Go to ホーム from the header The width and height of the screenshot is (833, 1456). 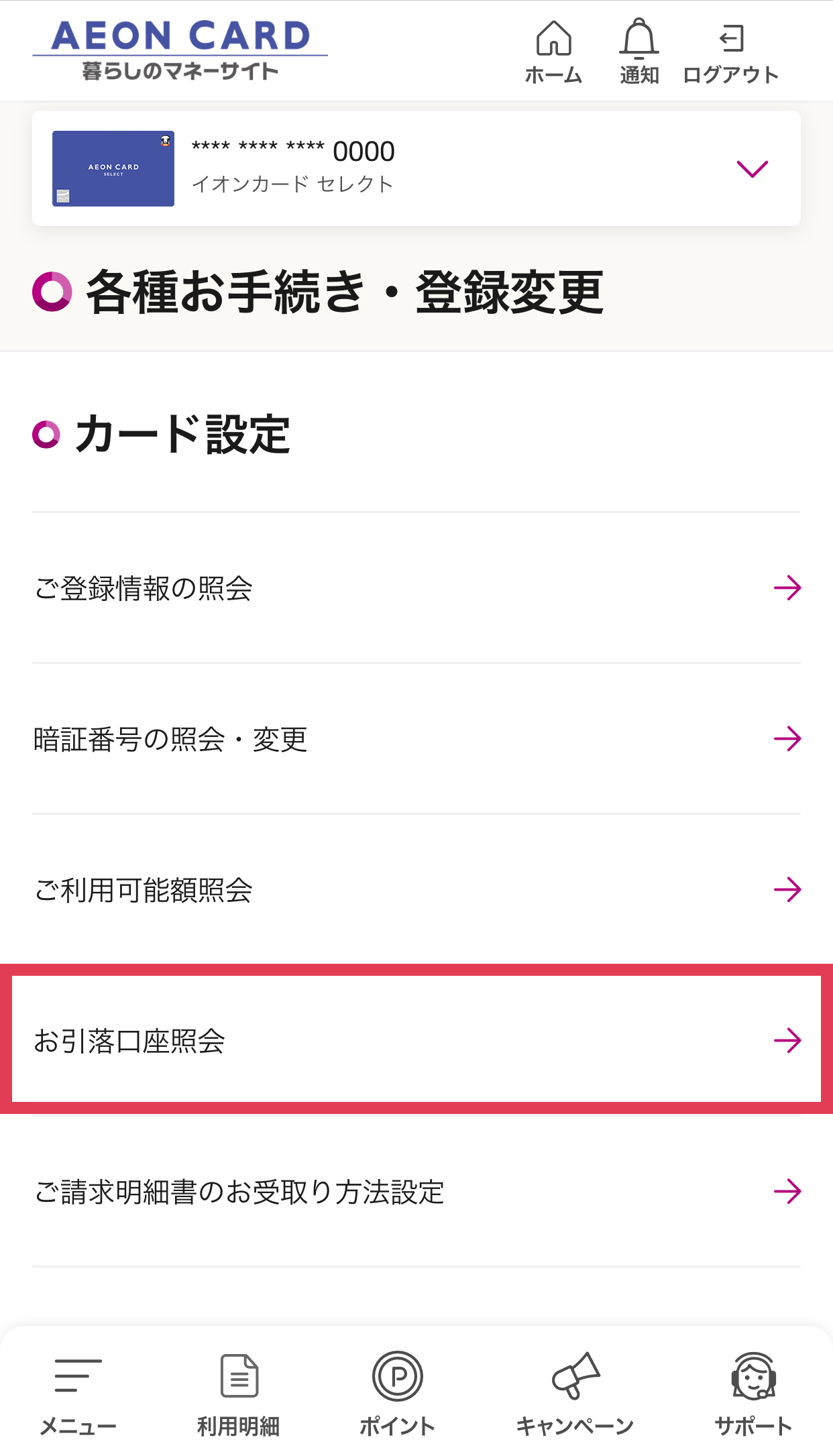(x=553, y=52)
